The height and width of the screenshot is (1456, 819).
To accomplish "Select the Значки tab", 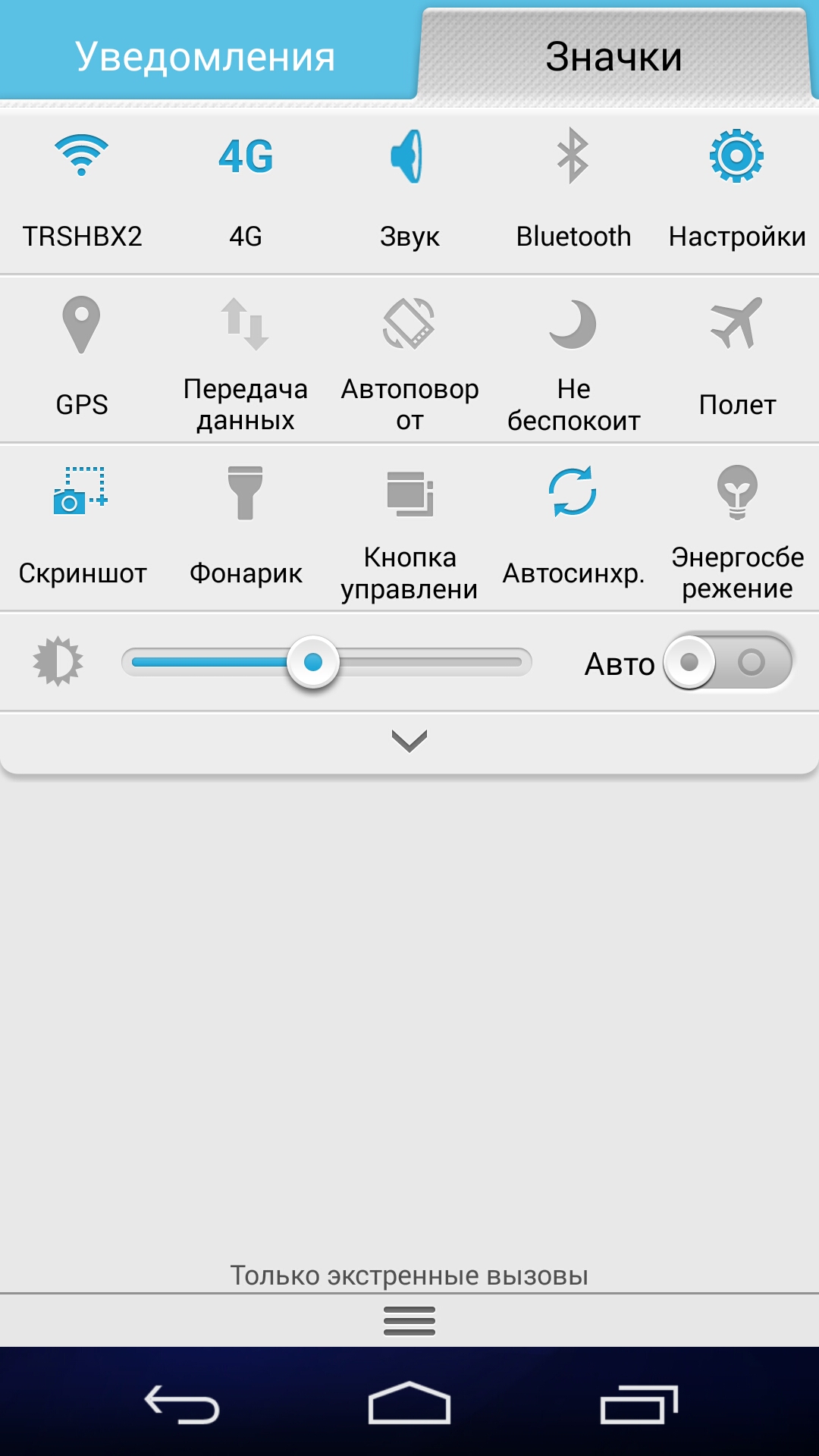I will tap(614, 56).
